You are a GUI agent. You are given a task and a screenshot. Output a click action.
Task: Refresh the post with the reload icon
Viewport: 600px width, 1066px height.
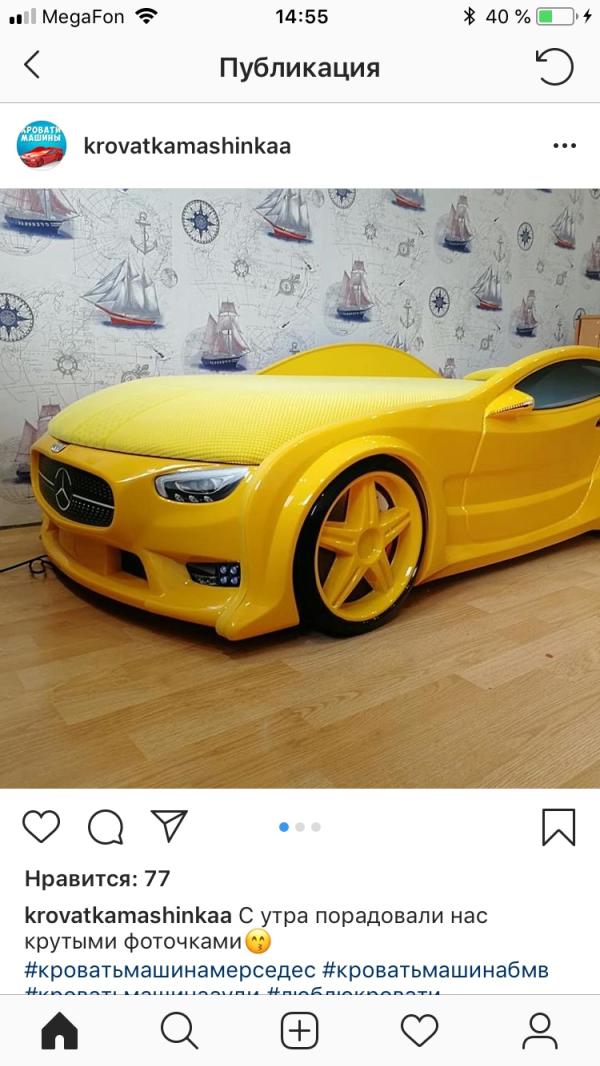554,67
